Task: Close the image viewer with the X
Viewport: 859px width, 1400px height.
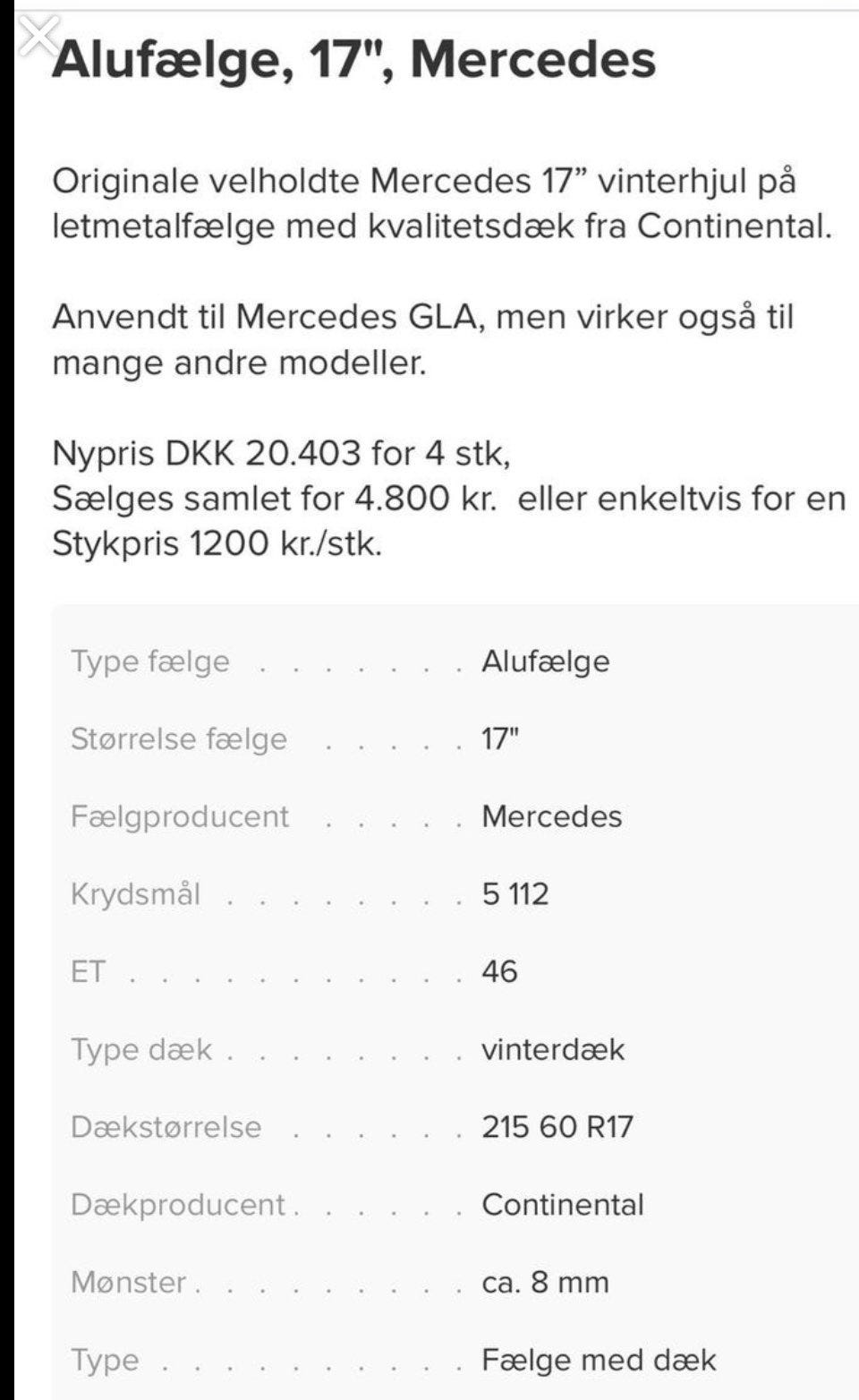Action: tap(39, 35)
